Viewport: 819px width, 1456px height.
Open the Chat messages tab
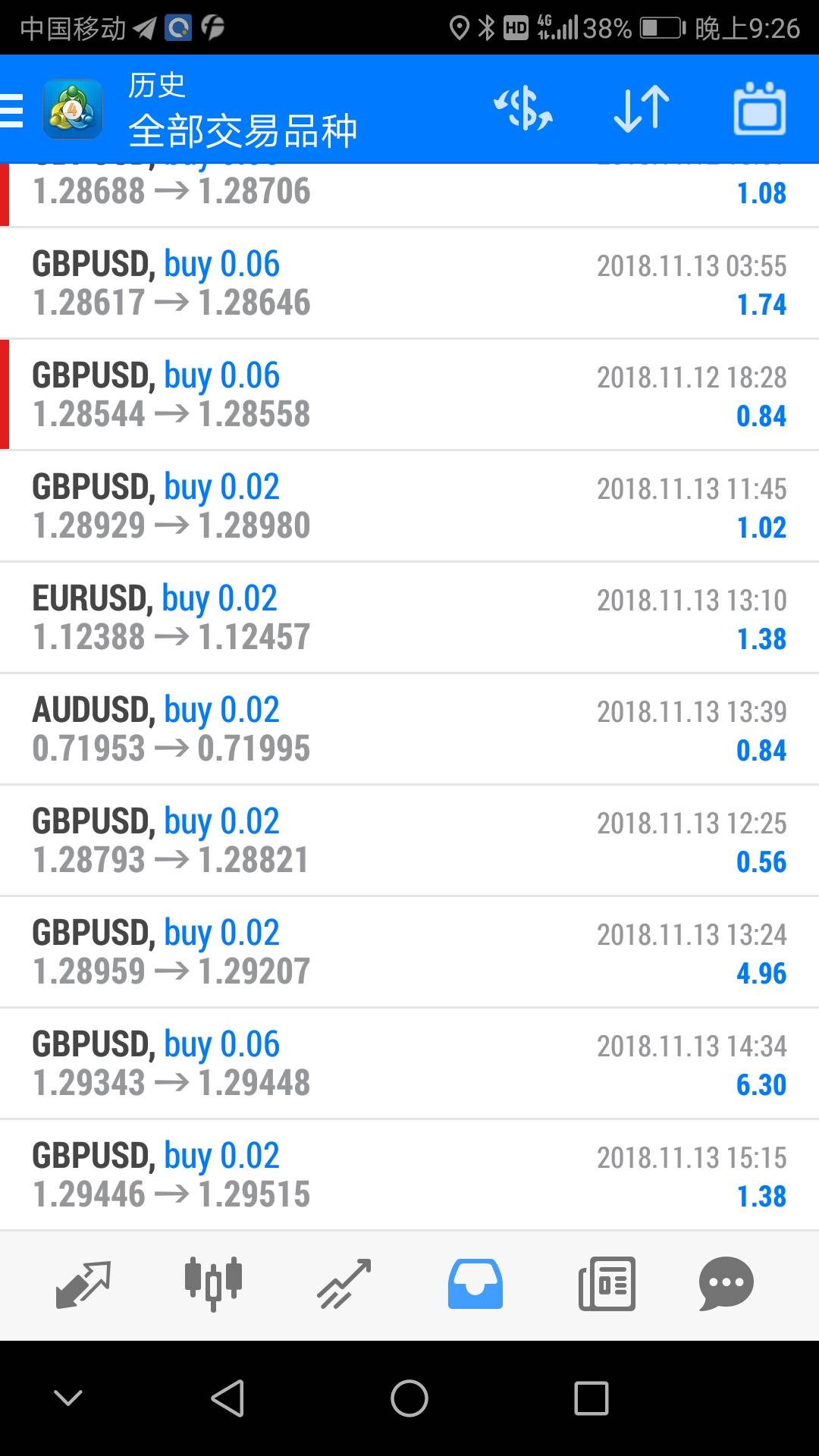pos(726,1284)
